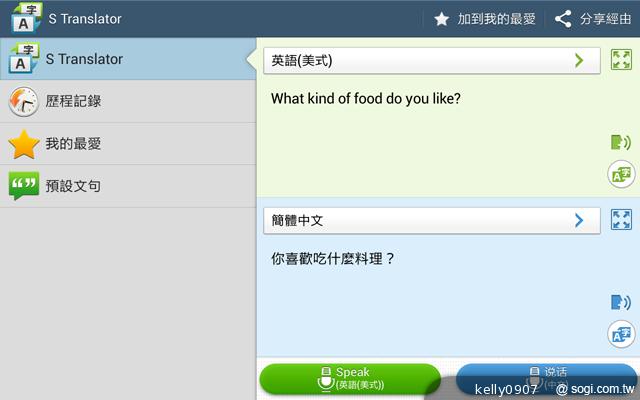The width and height of the screenshot is (640, 400).
Task: Tap green Speak 英語(美式) button
Action: click(350, 379)
